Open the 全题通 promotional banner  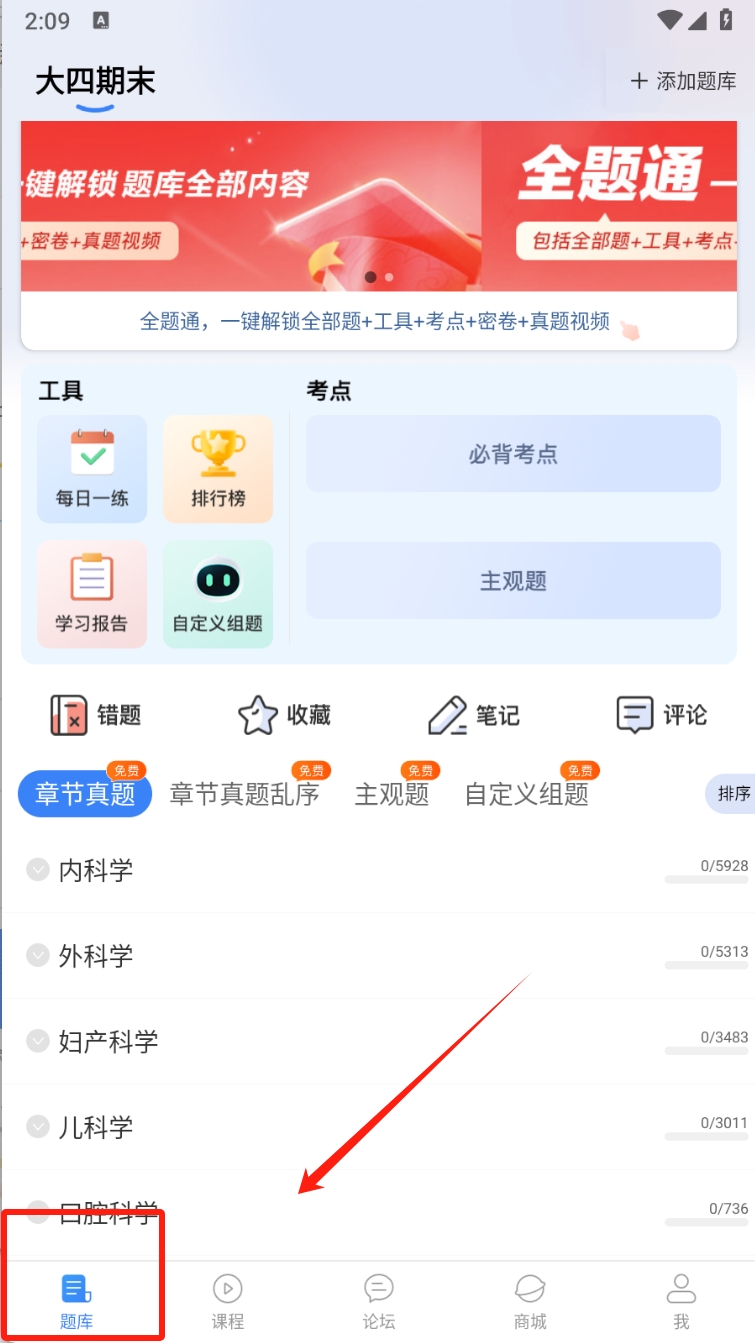click(x=378, y=206)
